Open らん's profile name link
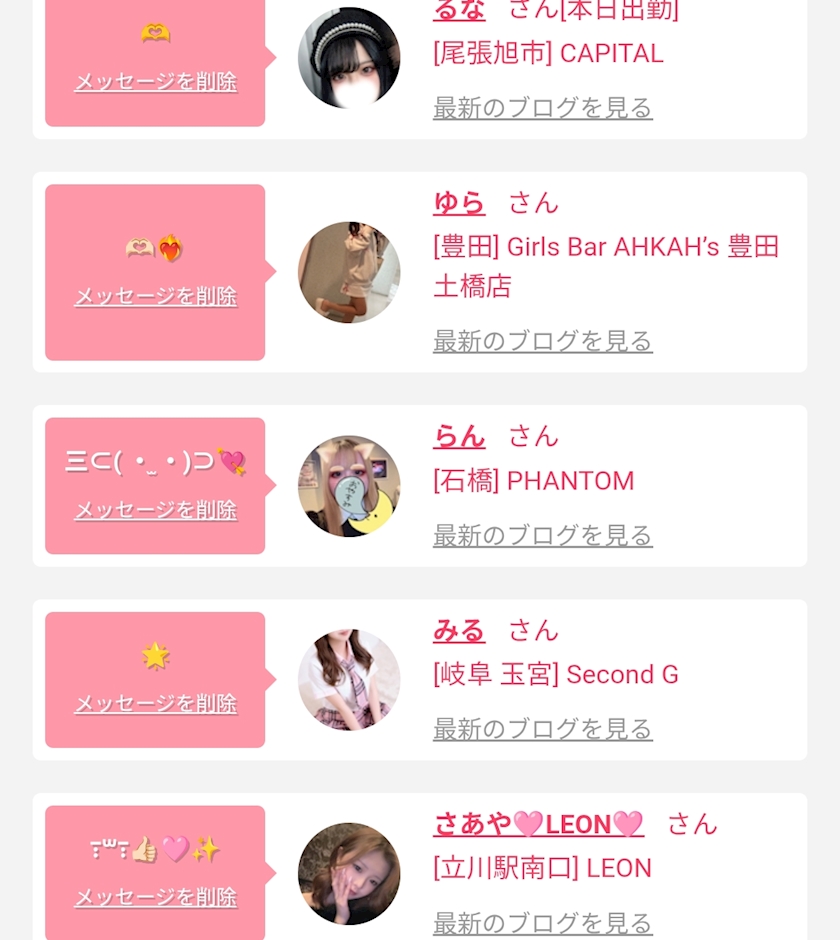 [459, 436]
